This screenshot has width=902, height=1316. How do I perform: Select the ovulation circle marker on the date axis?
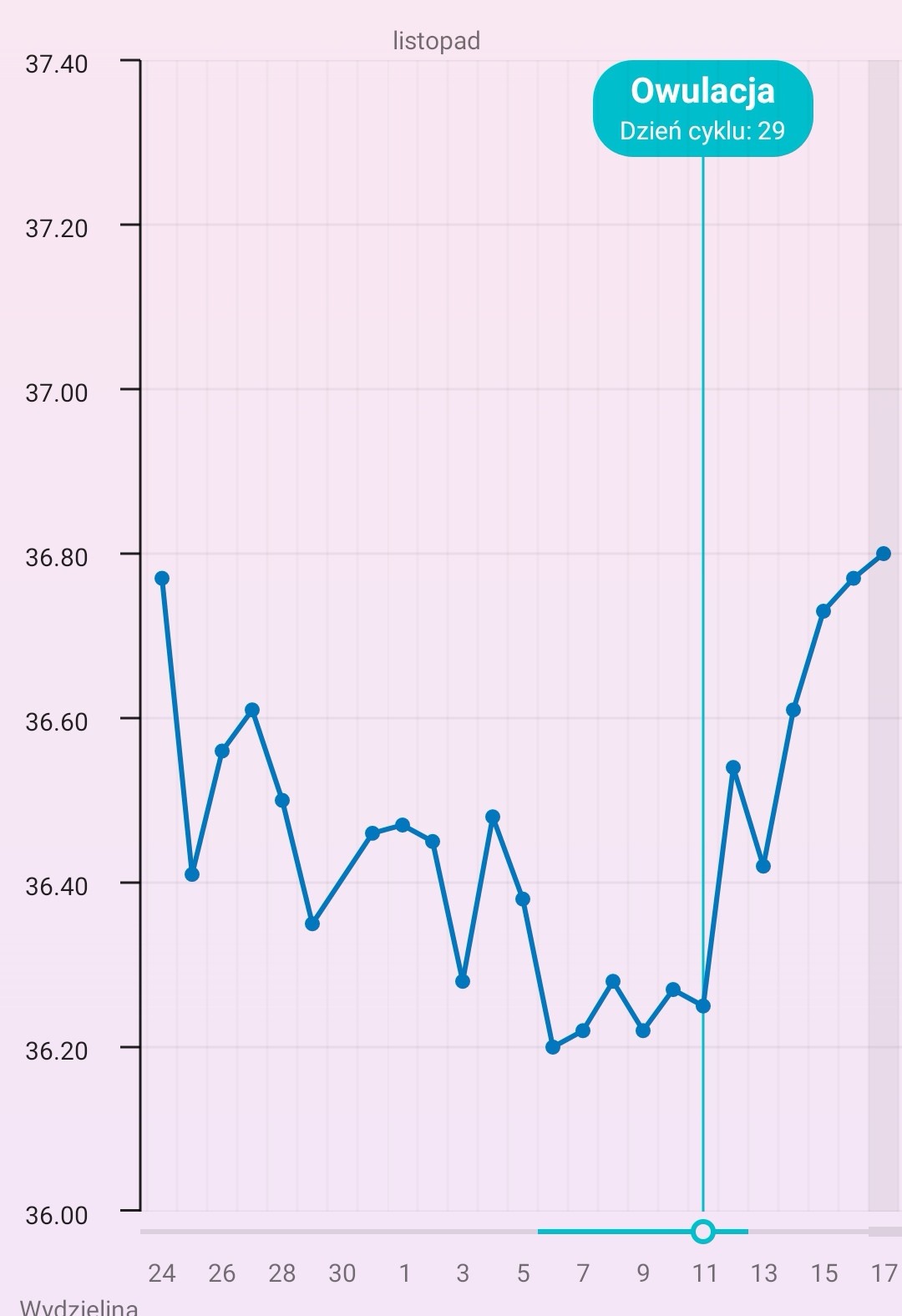point(703,1231)
